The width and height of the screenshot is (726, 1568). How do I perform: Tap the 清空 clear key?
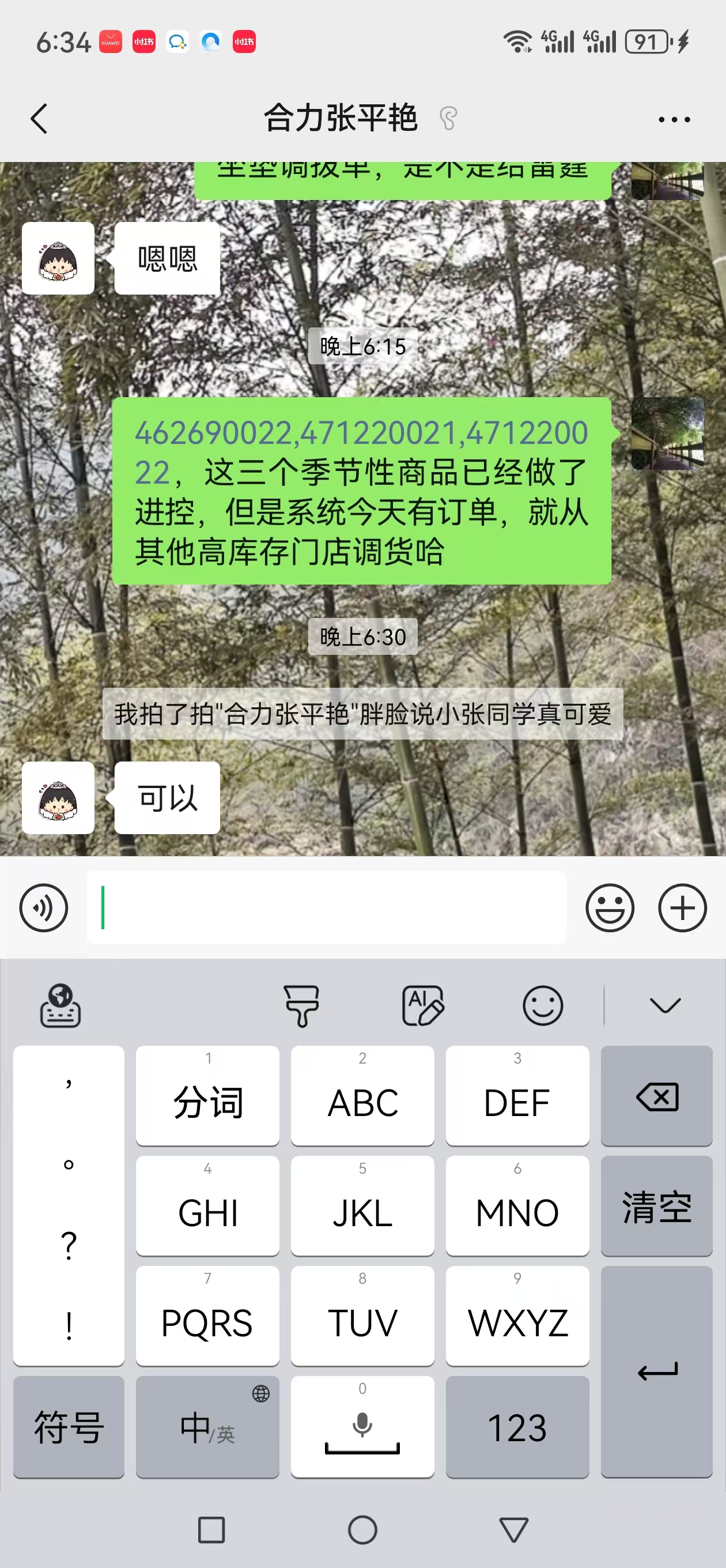pyautogui.click(x=656, y=1206)
